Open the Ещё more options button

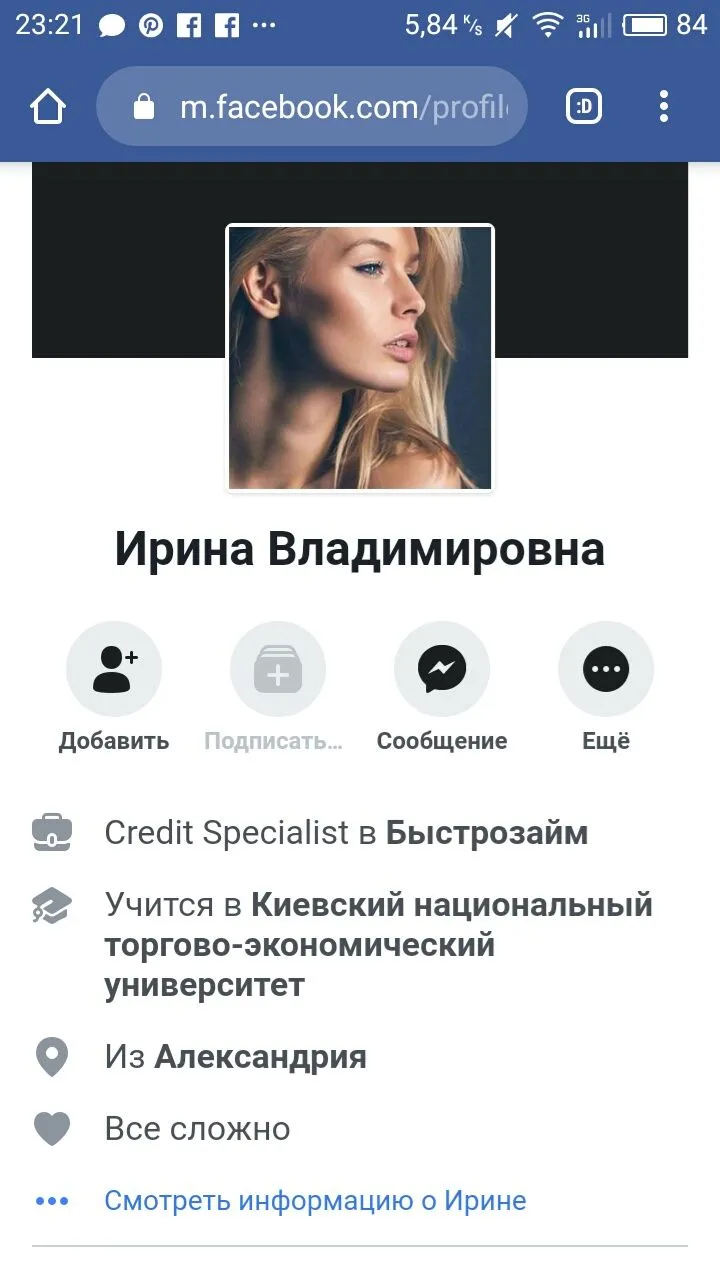click(606, 669)
